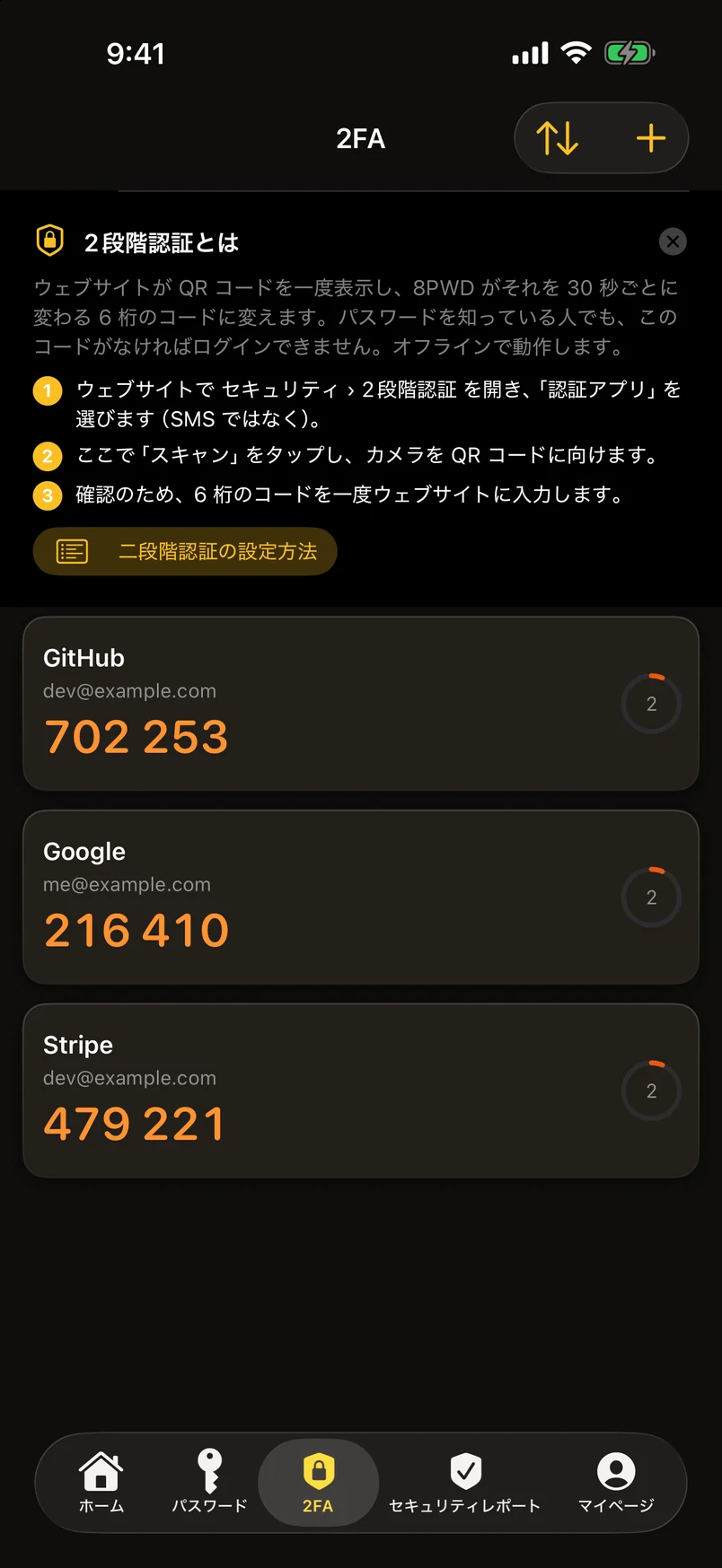Open 二段階認証の設定方法 guide

(x=185, y=551)
